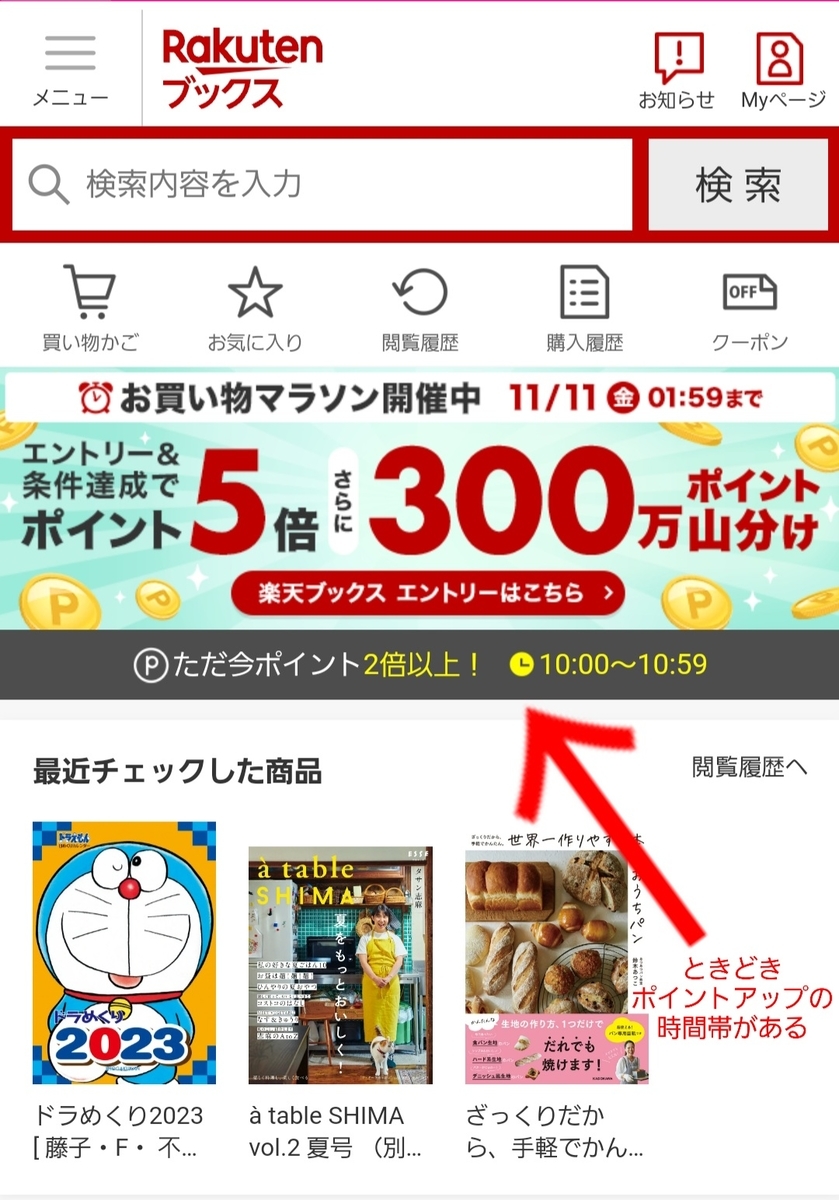Open the ただ今ポイント2倍以上 bar
This screenshot has width=839, height=1200.
419,664
